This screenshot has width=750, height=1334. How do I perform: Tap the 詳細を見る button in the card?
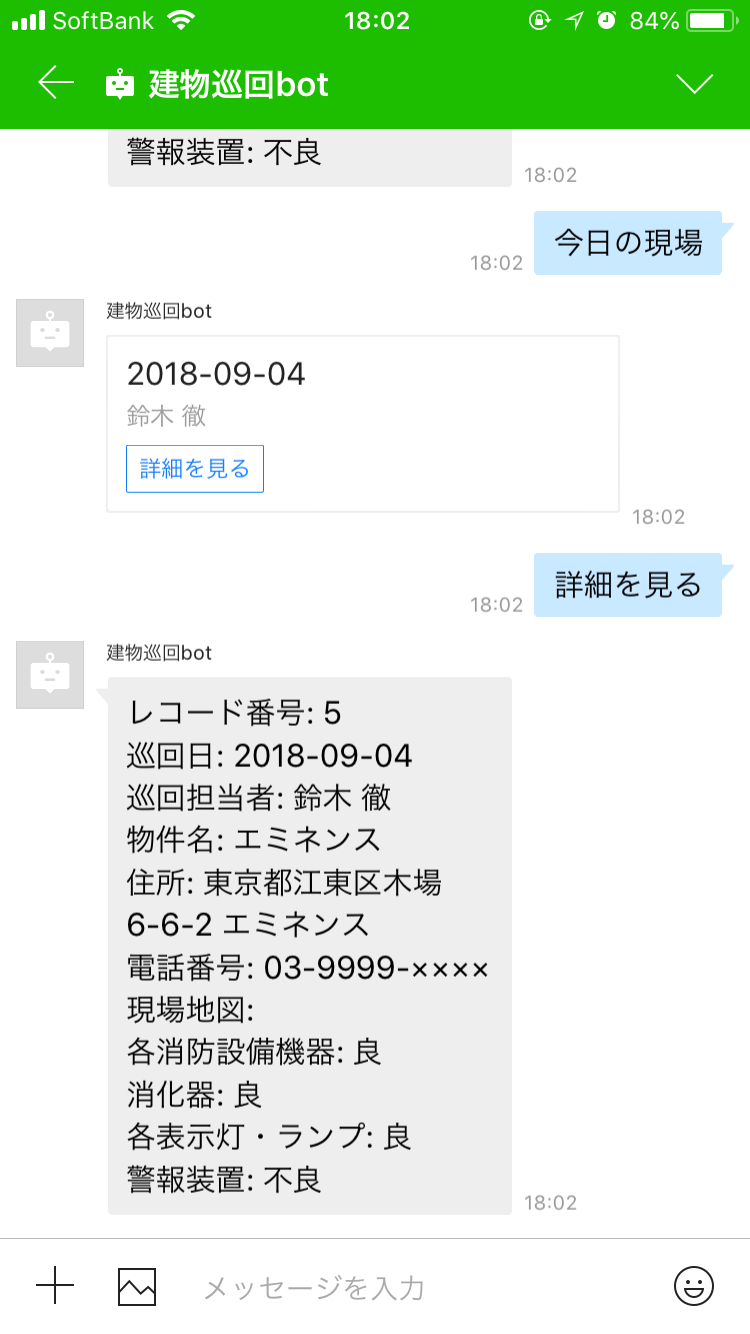[x=195, y=469]
